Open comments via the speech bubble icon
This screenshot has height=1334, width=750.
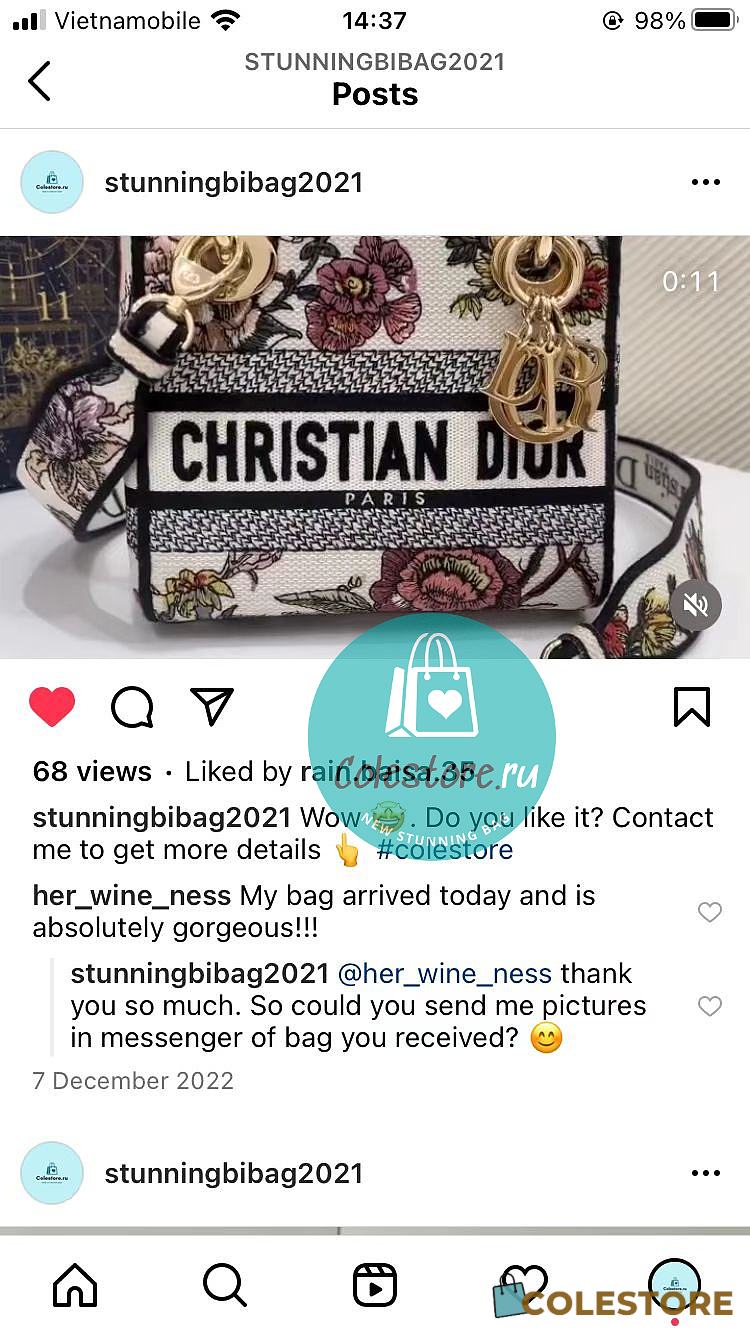pos(132,707)
